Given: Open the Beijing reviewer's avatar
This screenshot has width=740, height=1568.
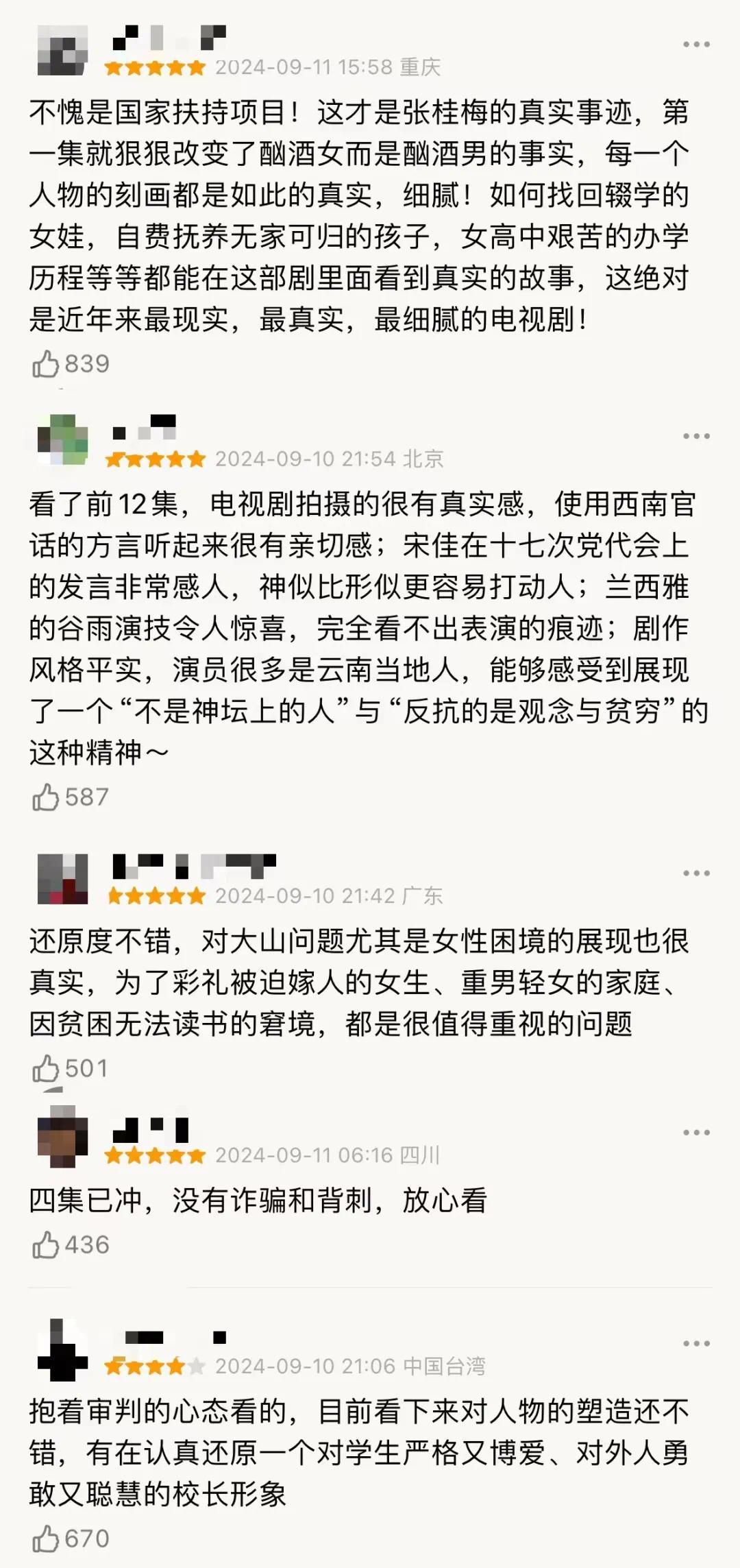Looking at the screenshot, I should (x=62, y=439).
